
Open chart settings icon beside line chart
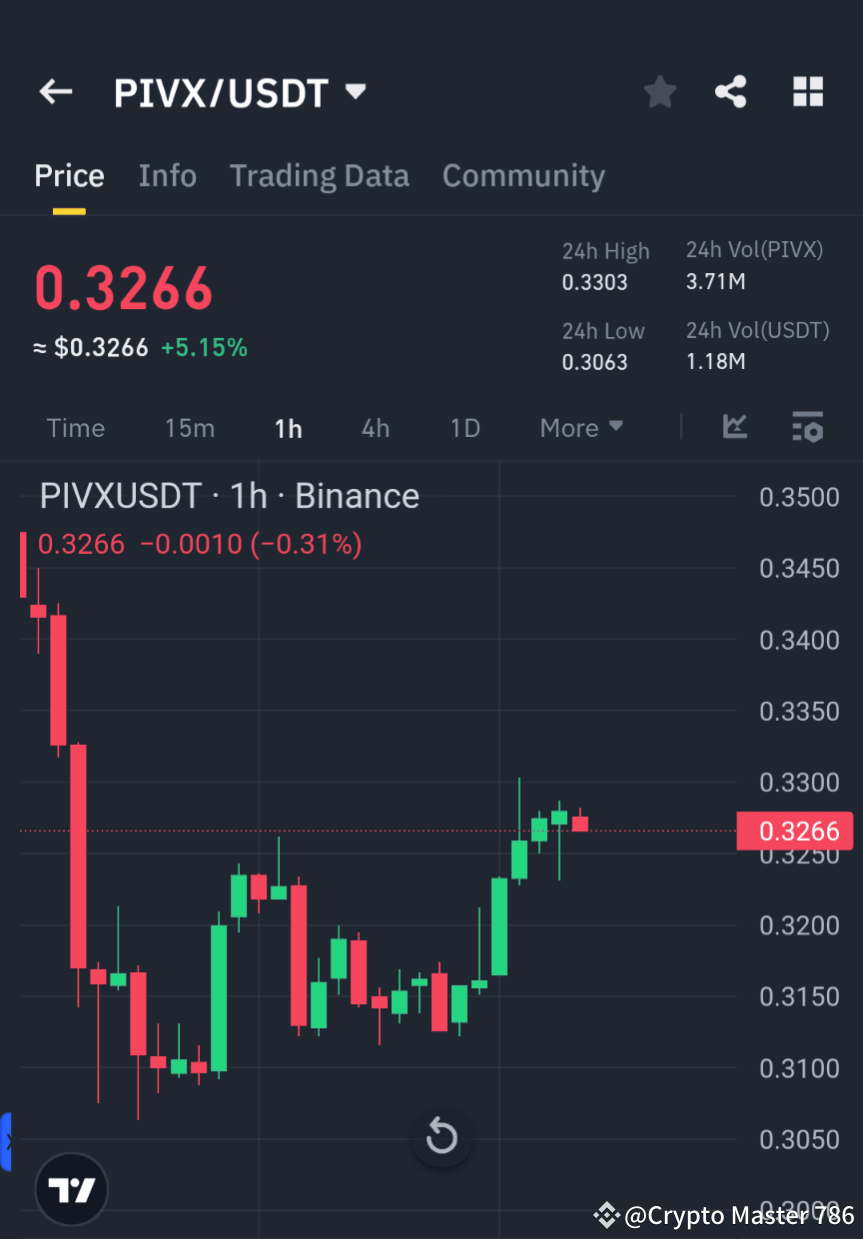point(807,427)
